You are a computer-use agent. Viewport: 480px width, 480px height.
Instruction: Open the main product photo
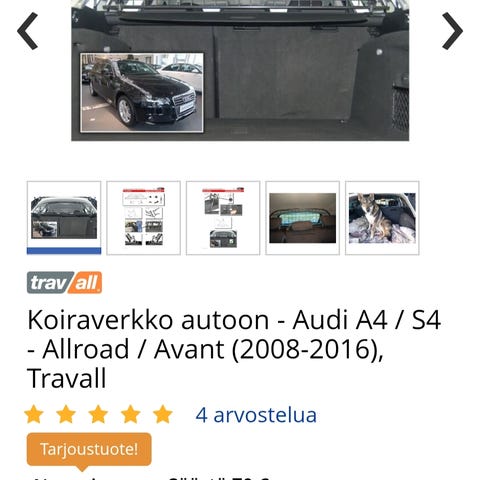[240, 70]
